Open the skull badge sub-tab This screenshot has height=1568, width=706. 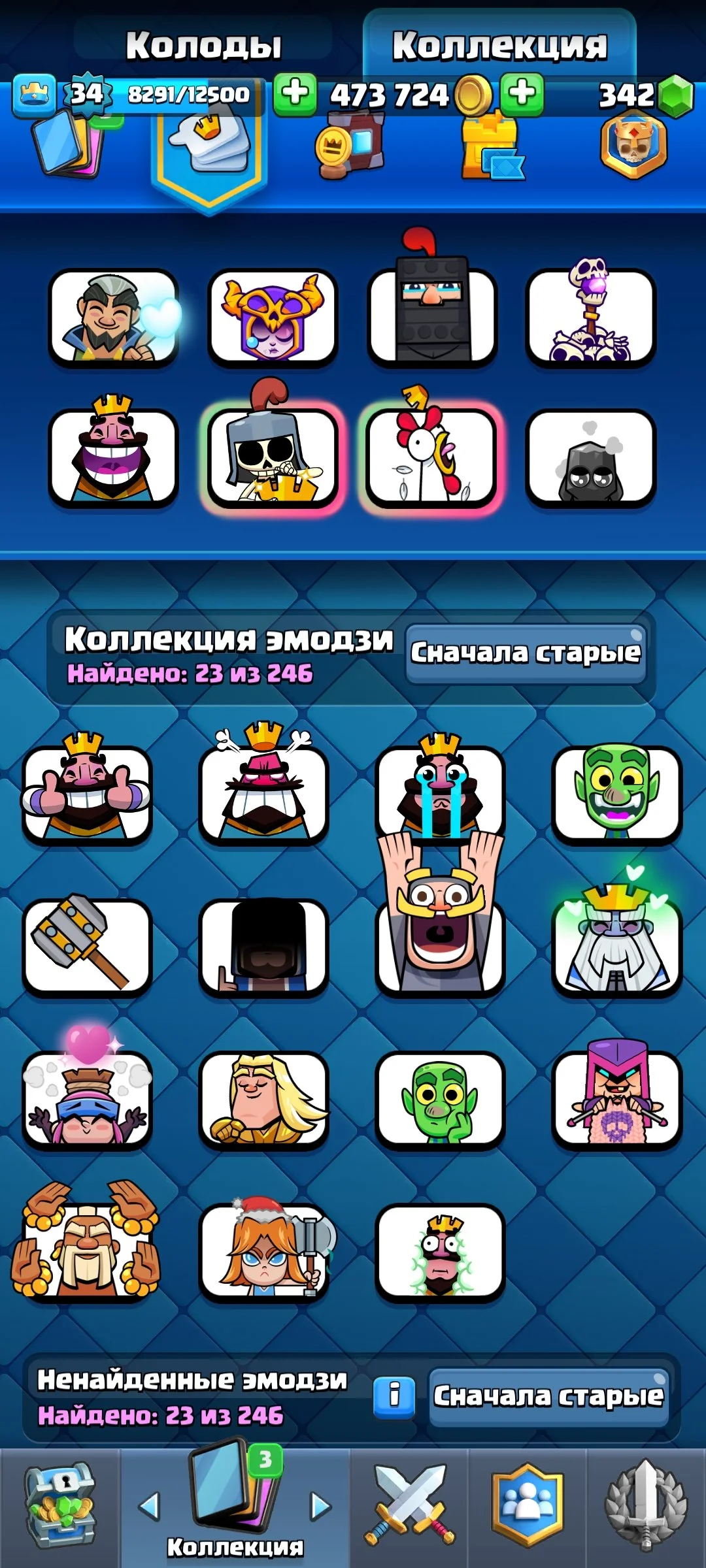pos(633,145)
